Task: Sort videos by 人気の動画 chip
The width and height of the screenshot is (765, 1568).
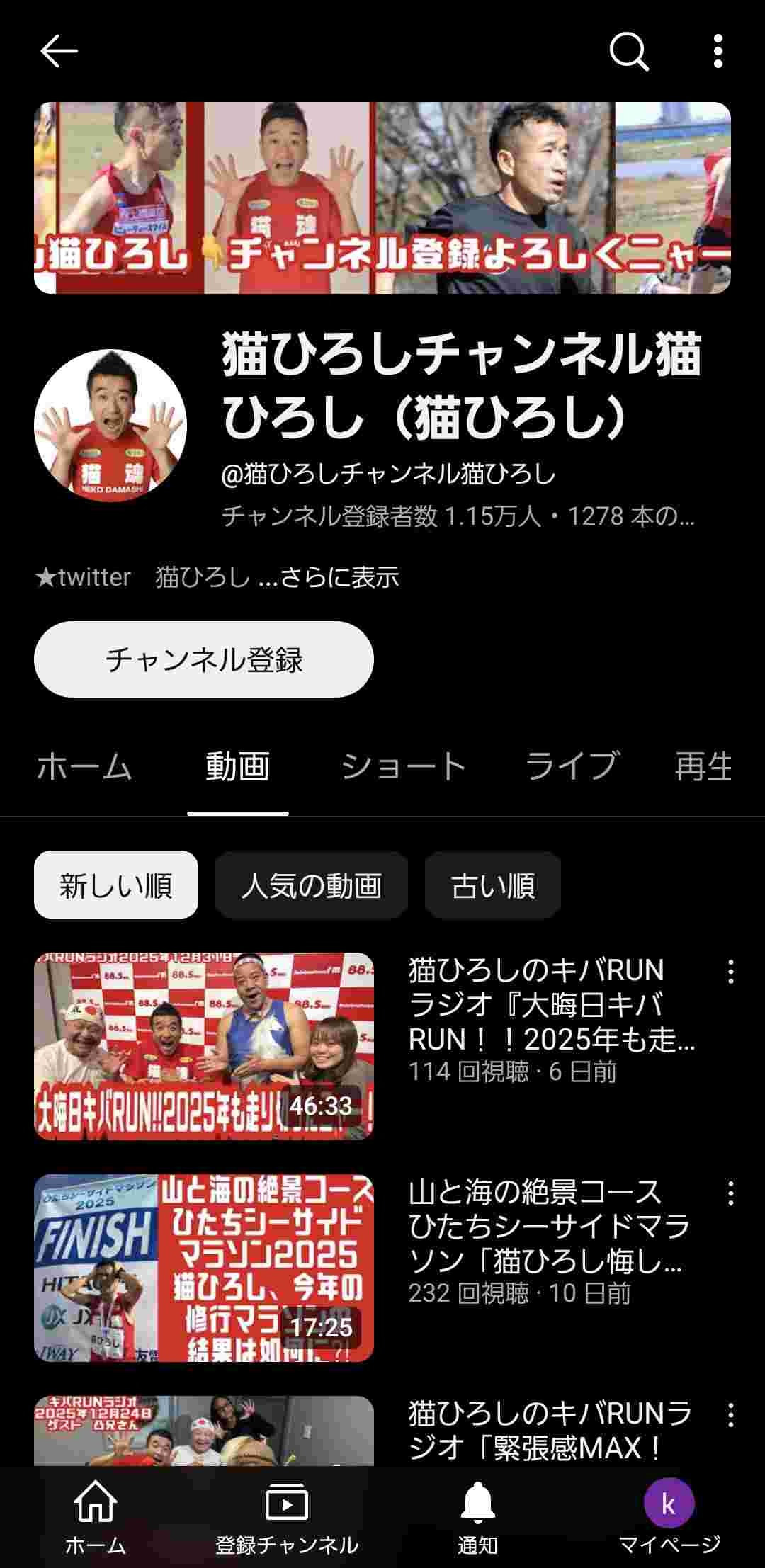Action: 311,885
